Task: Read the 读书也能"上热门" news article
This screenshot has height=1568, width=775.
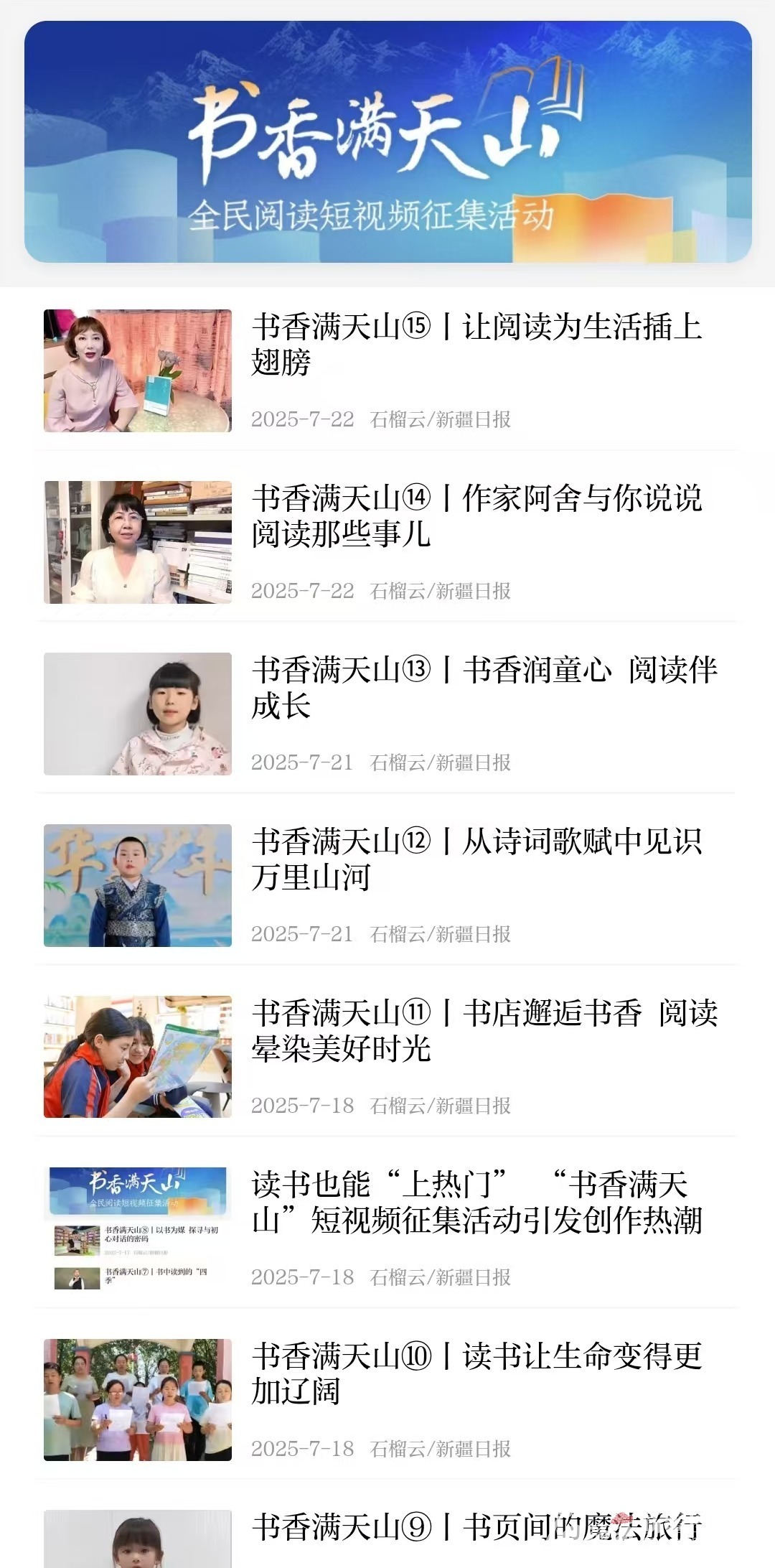Action: pyautogui.click(x=475, y=1203)
